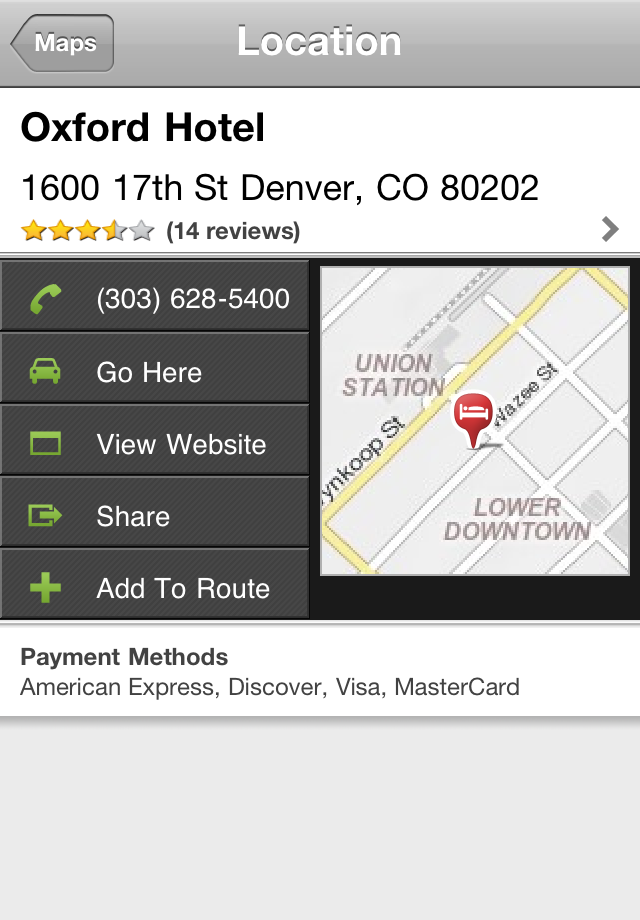Open View Website
Screen dimensions: 640x920
(x=155, y=444)
